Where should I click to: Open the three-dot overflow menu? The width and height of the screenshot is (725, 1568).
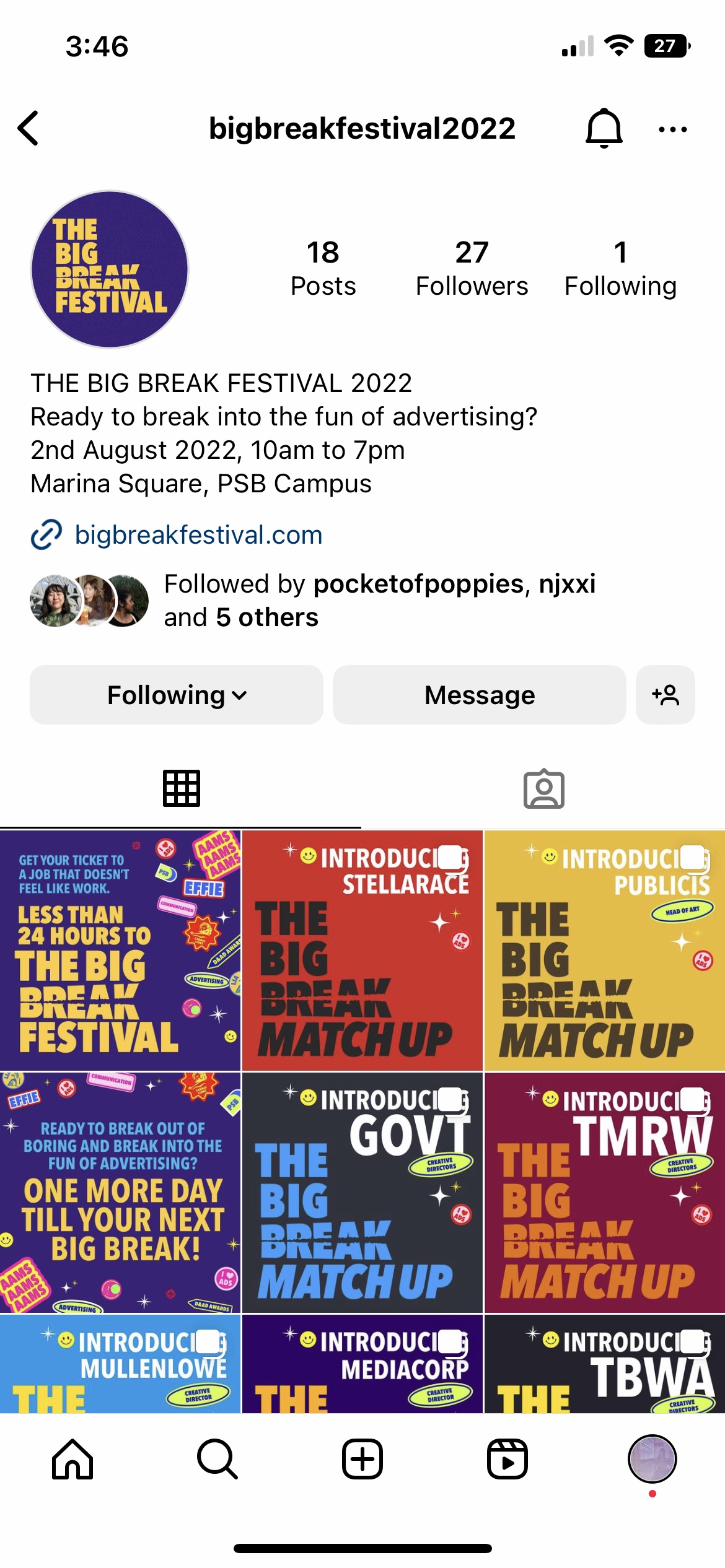point(672,129)
